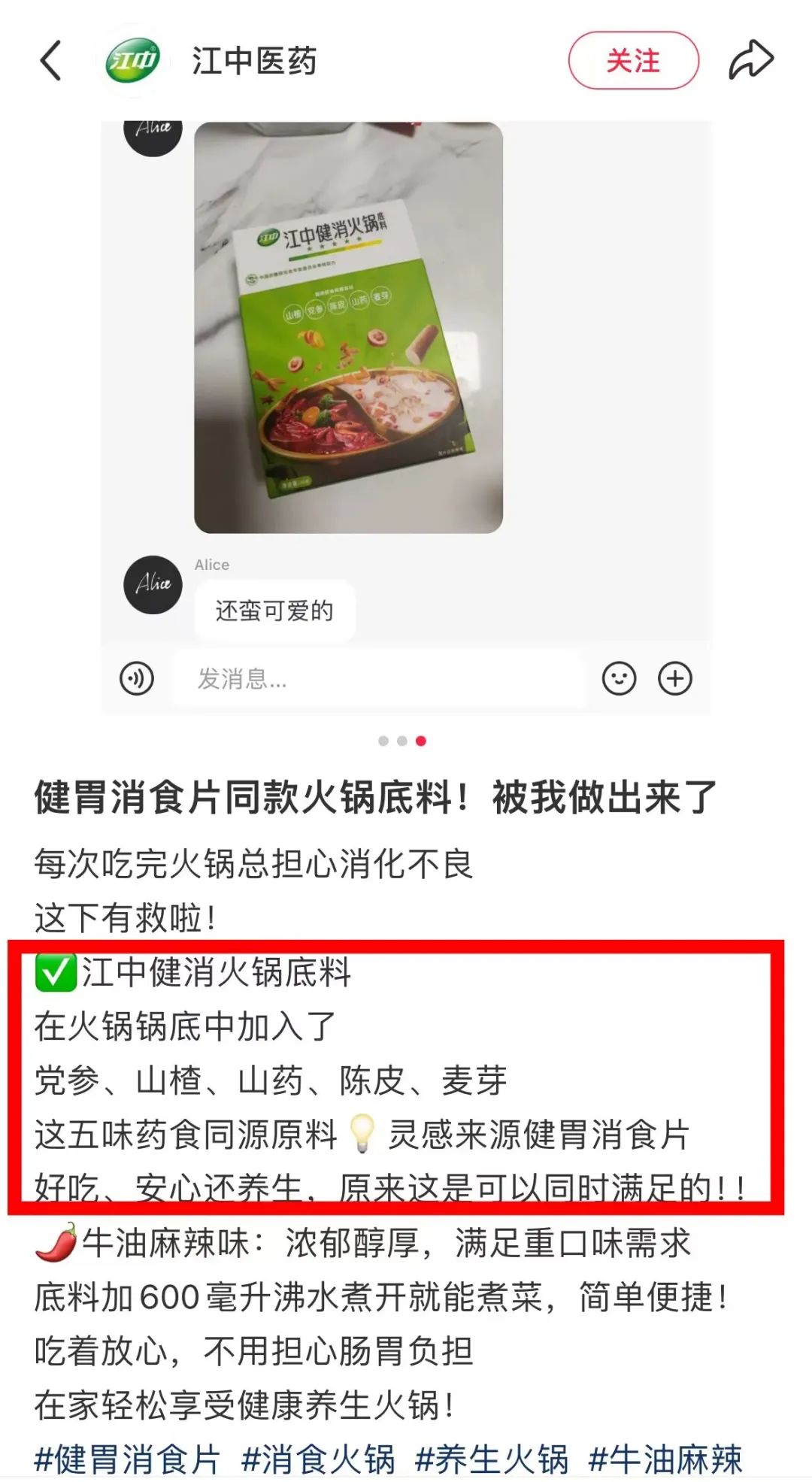Share this post

pyautogui.click(x=750, y=61)
